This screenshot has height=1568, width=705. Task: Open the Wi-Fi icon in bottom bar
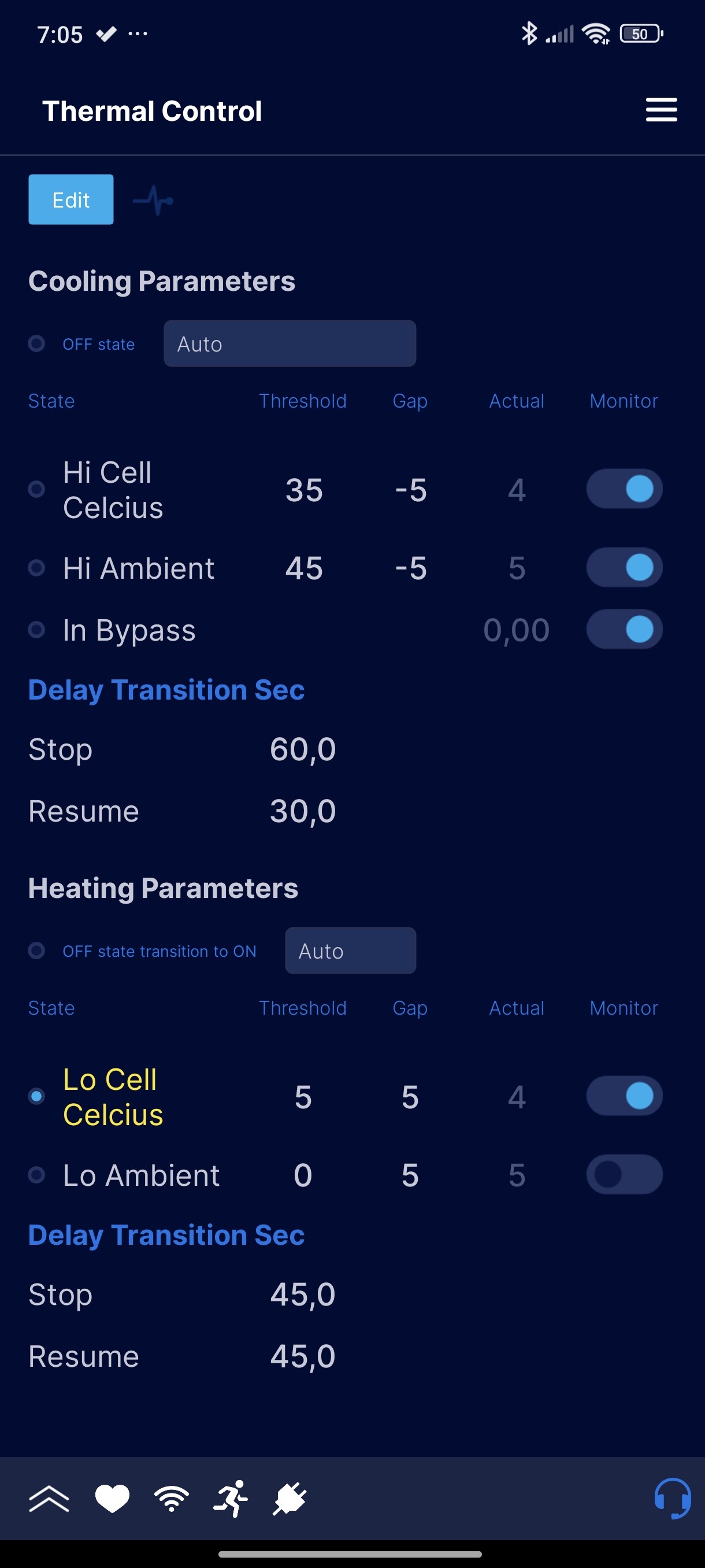tap(172, 1499)
